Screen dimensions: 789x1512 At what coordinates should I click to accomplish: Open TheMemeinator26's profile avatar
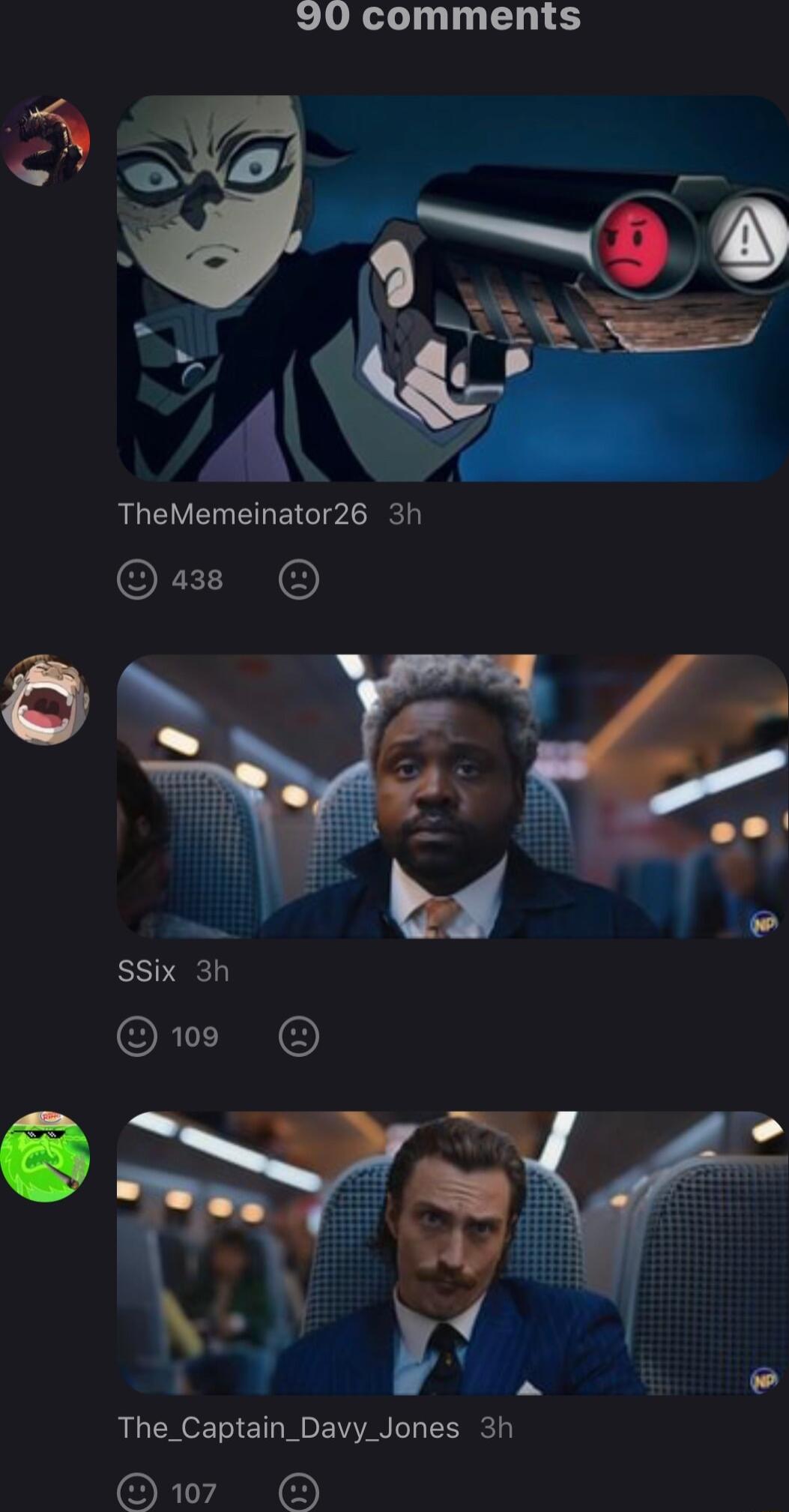46,140
